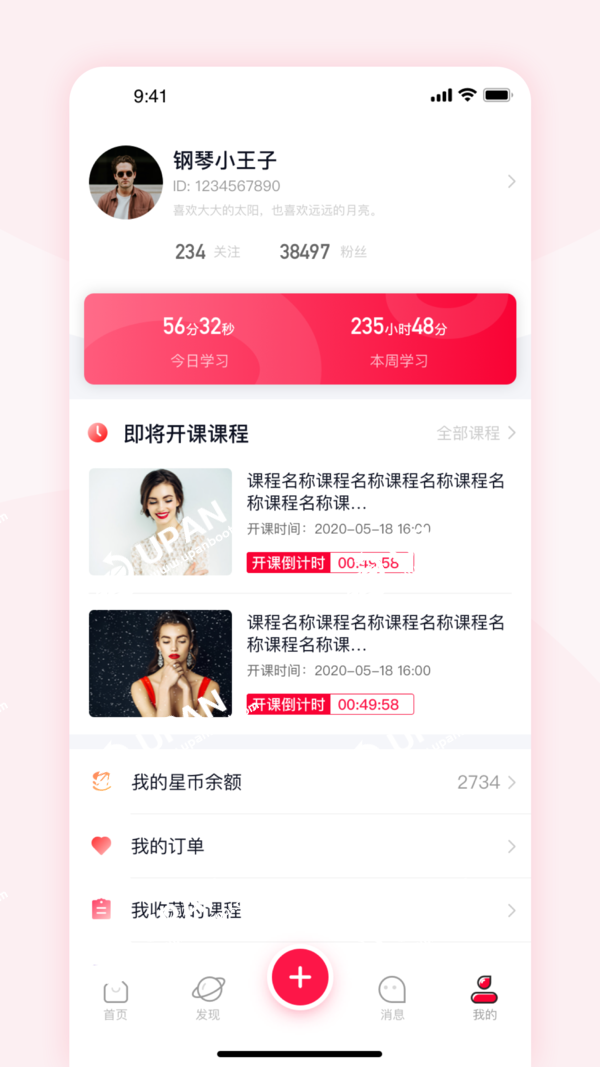Screen dimensions: 600x1067
Task: Tap the red plus button
Action: click(x=300, y=977)
